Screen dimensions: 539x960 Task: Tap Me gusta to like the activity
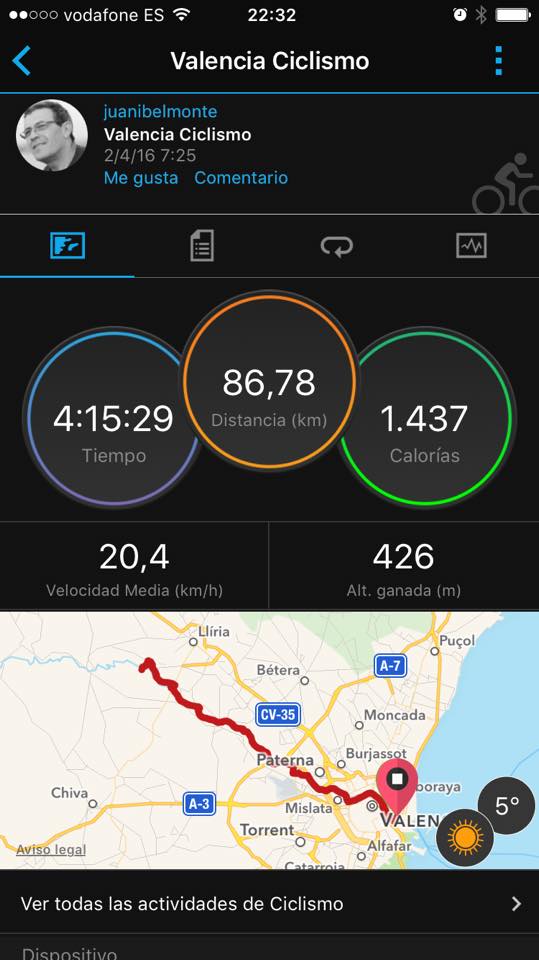141,178
